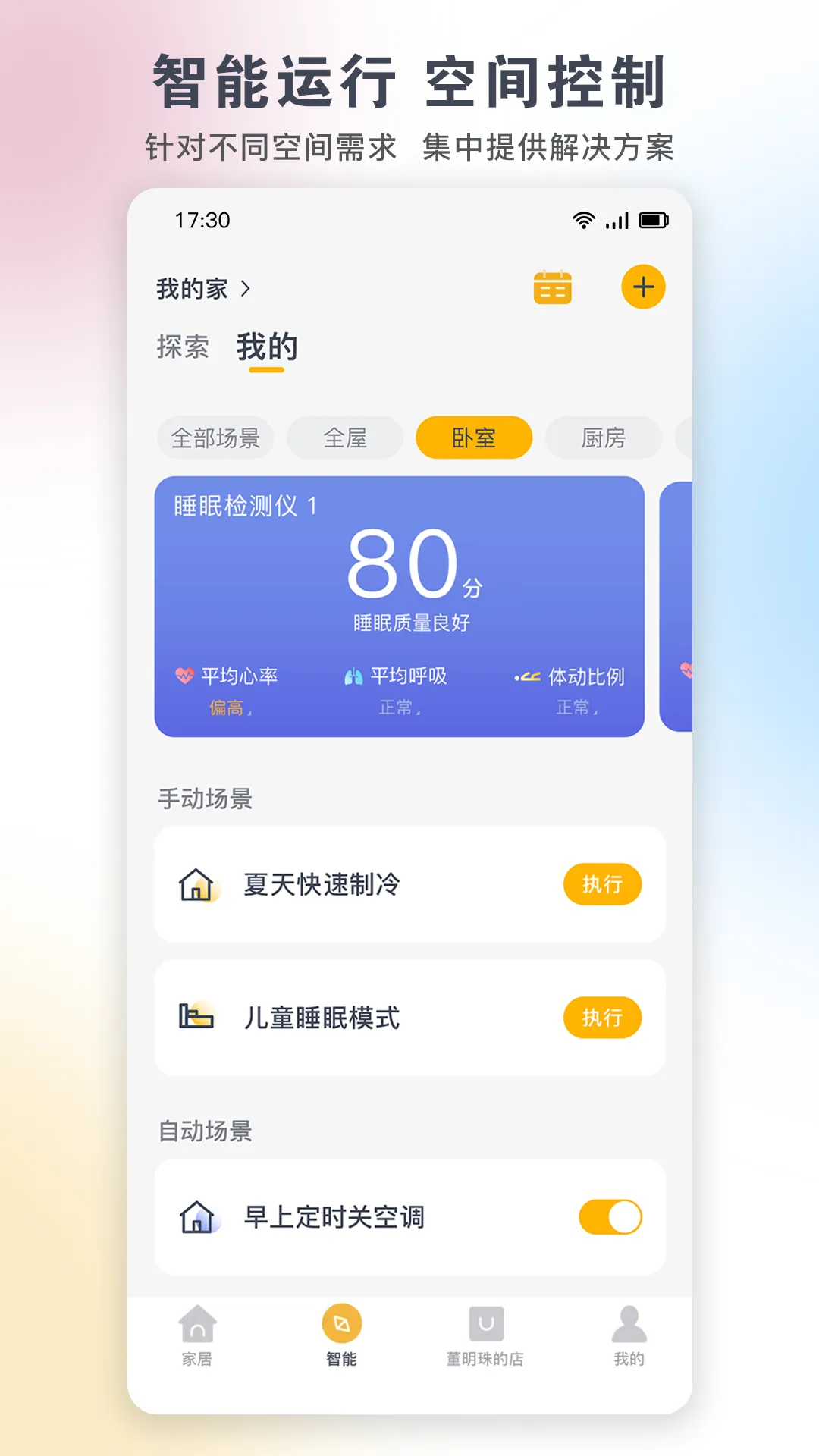The width and height of the screenshot is (819, 1456).
Task: Select the 全屋 scene filter
Action: [345, 438]
